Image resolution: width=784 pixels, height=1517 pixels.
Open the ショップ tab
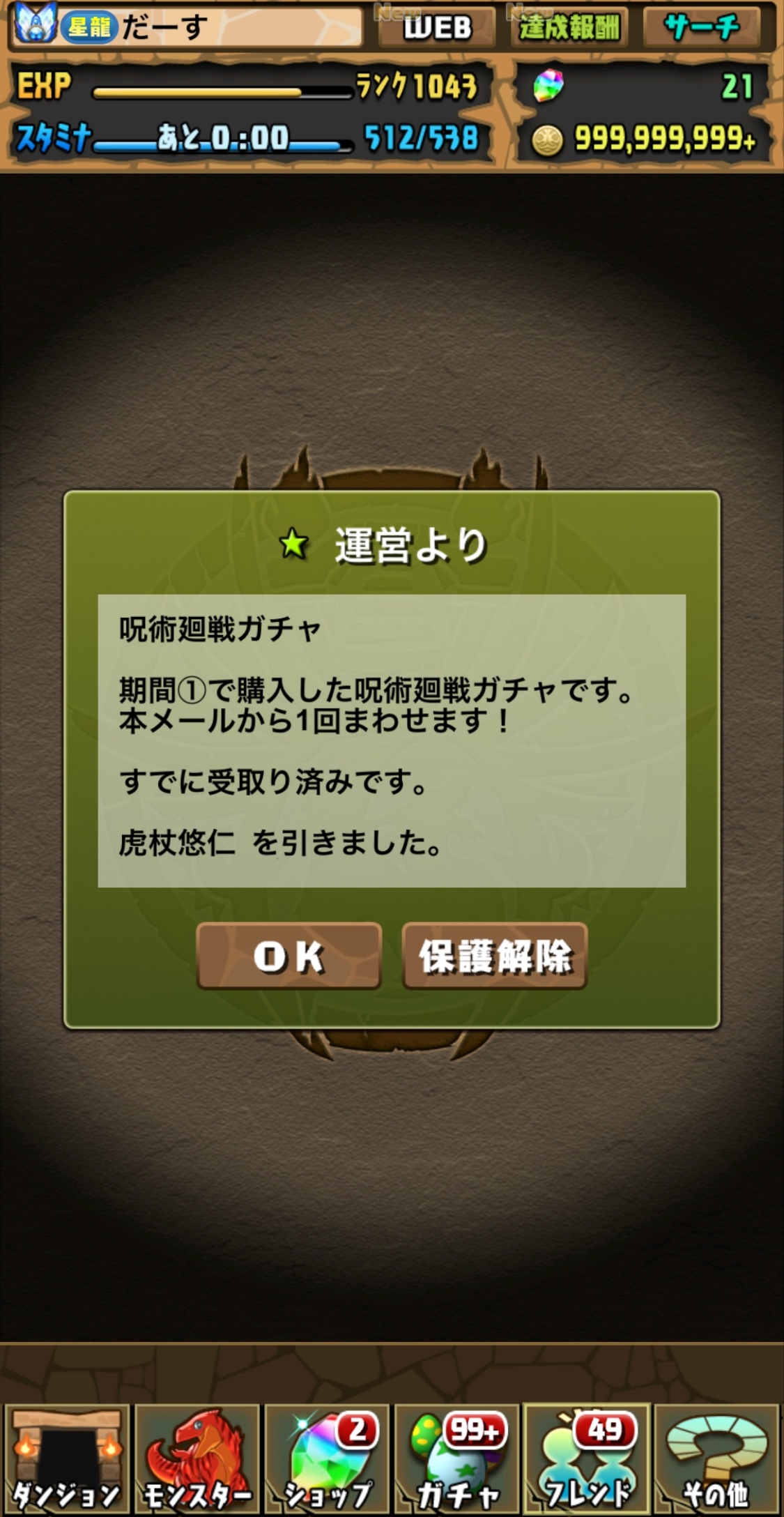[327, 1458]
